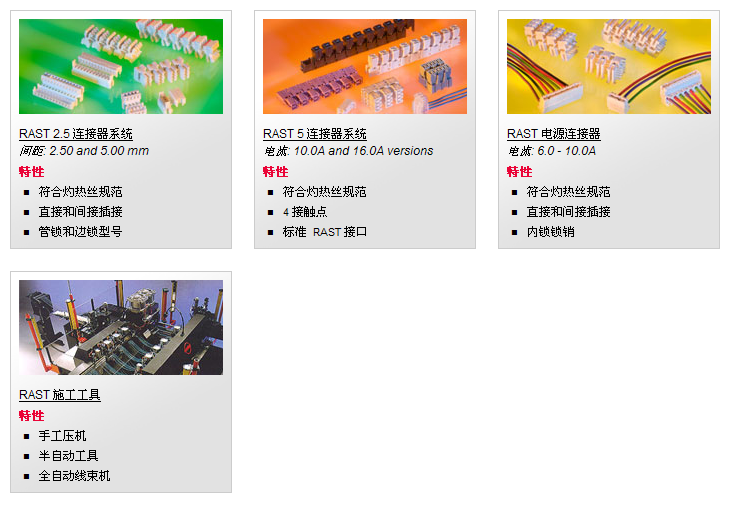Tap the RAST power connector product image

[609, 67]
